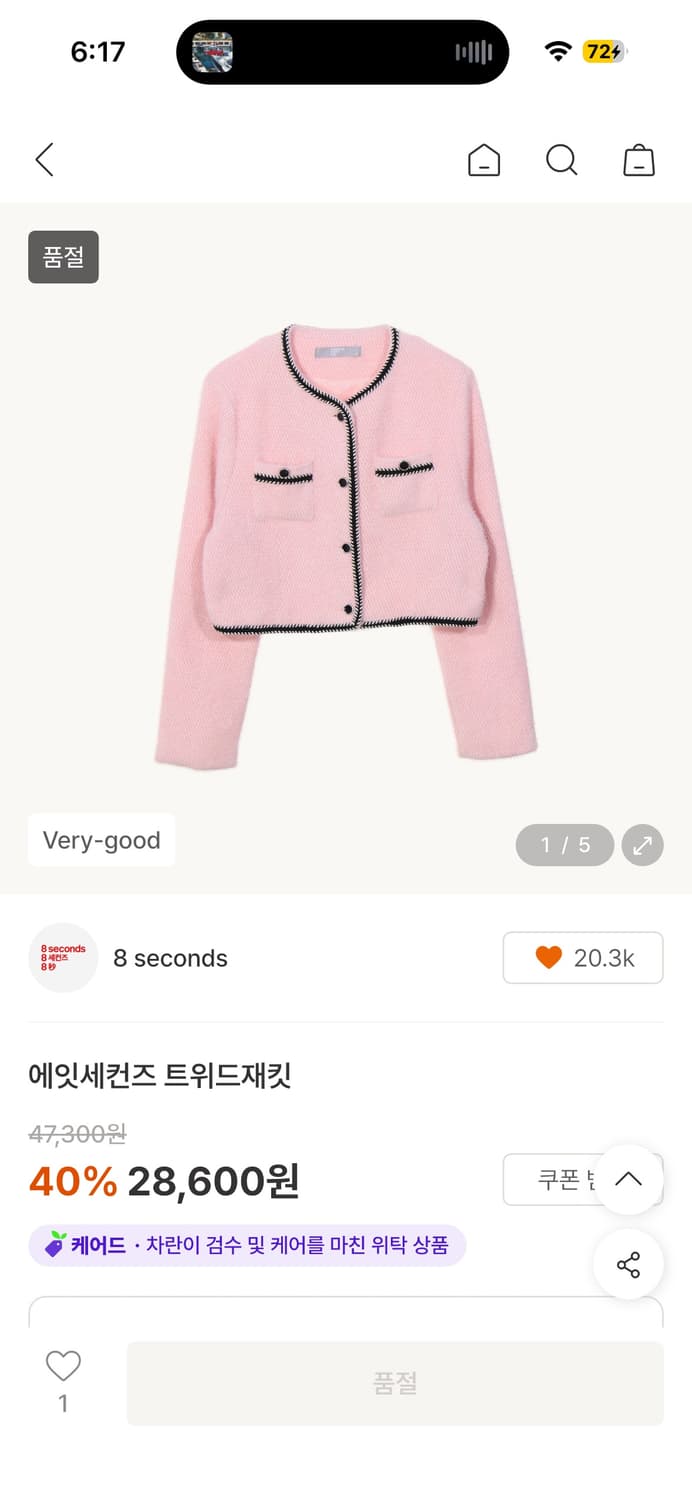Open the shopping bag
The image size is (692, 1500).
click(639, 160)
